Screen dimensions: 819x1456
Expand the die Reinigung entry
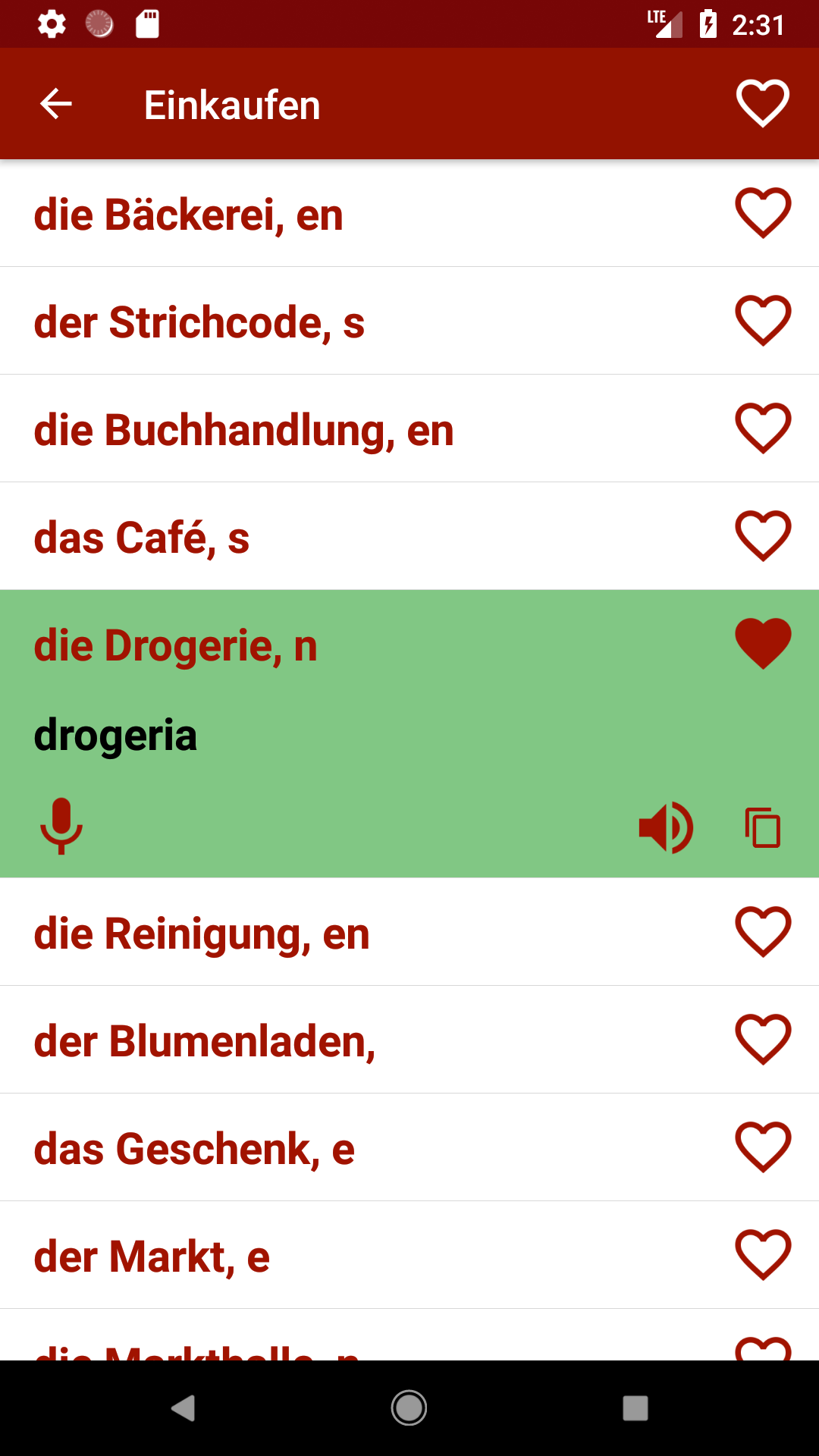pyautogui.click(x=409, y=932)
